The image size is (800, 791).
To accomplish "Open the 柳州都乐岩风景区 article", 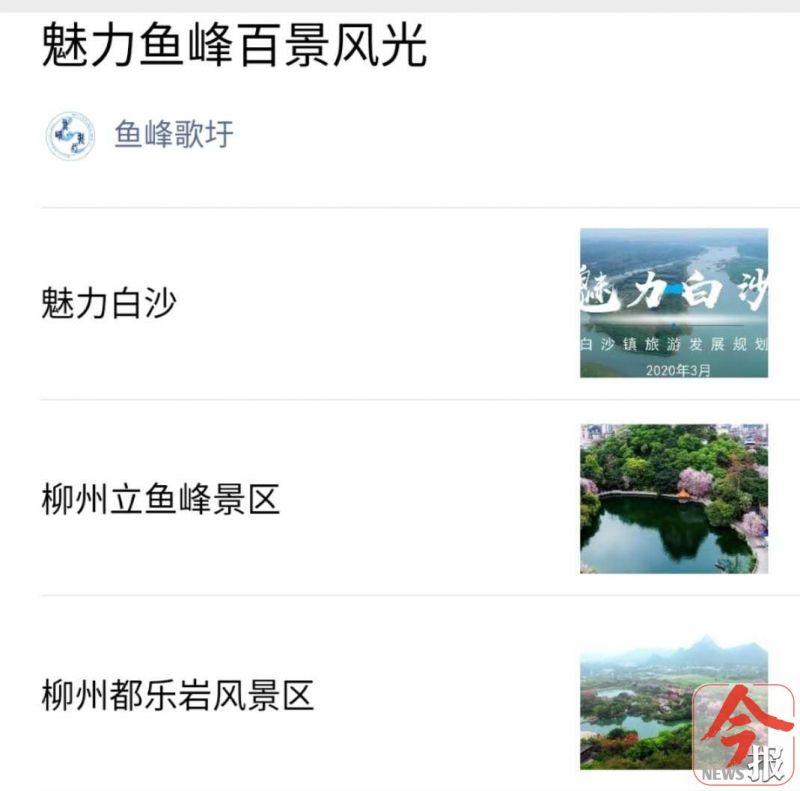I will click(178, 694).
